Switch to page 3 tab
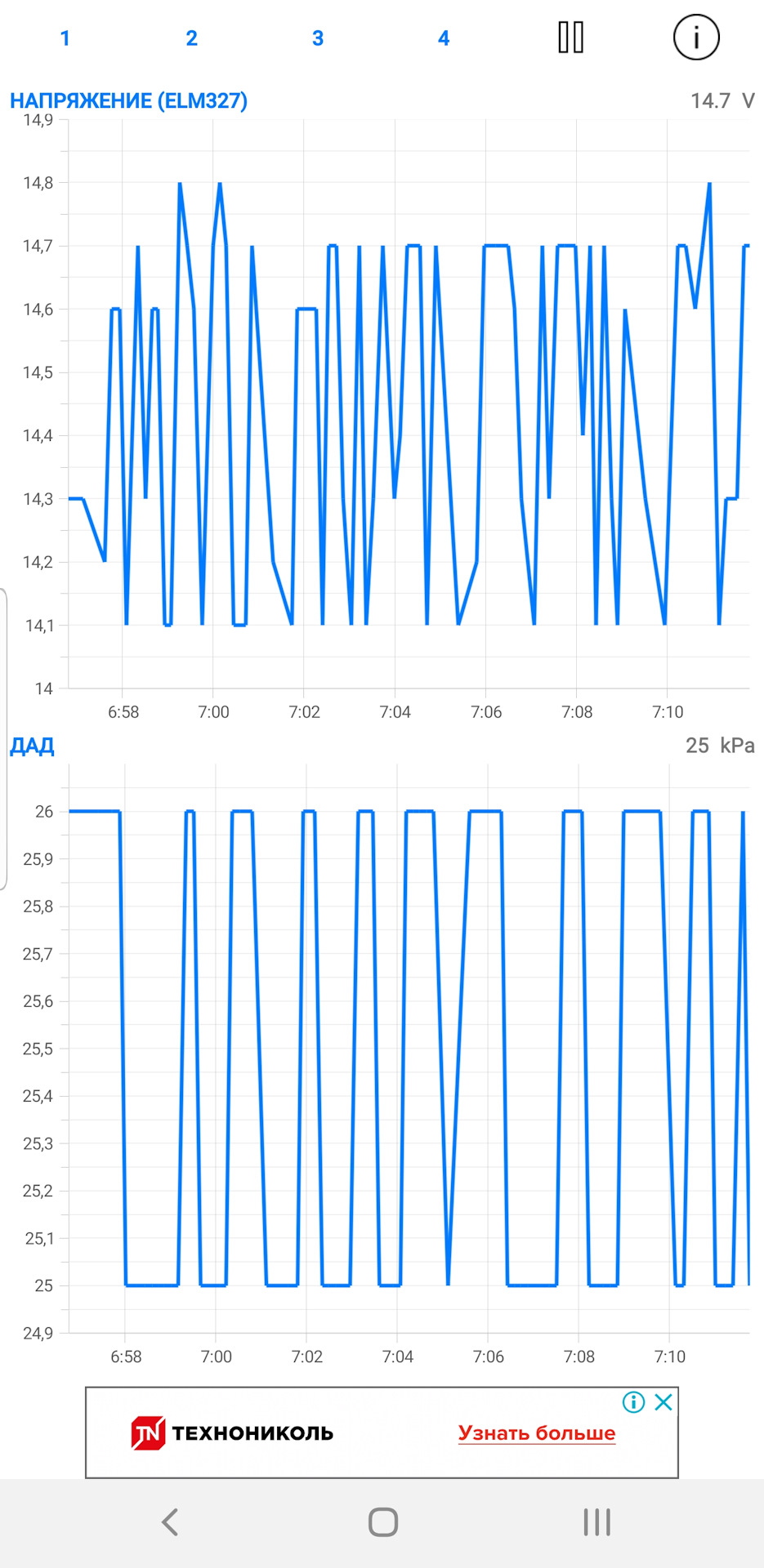 [x=318, y=38]
